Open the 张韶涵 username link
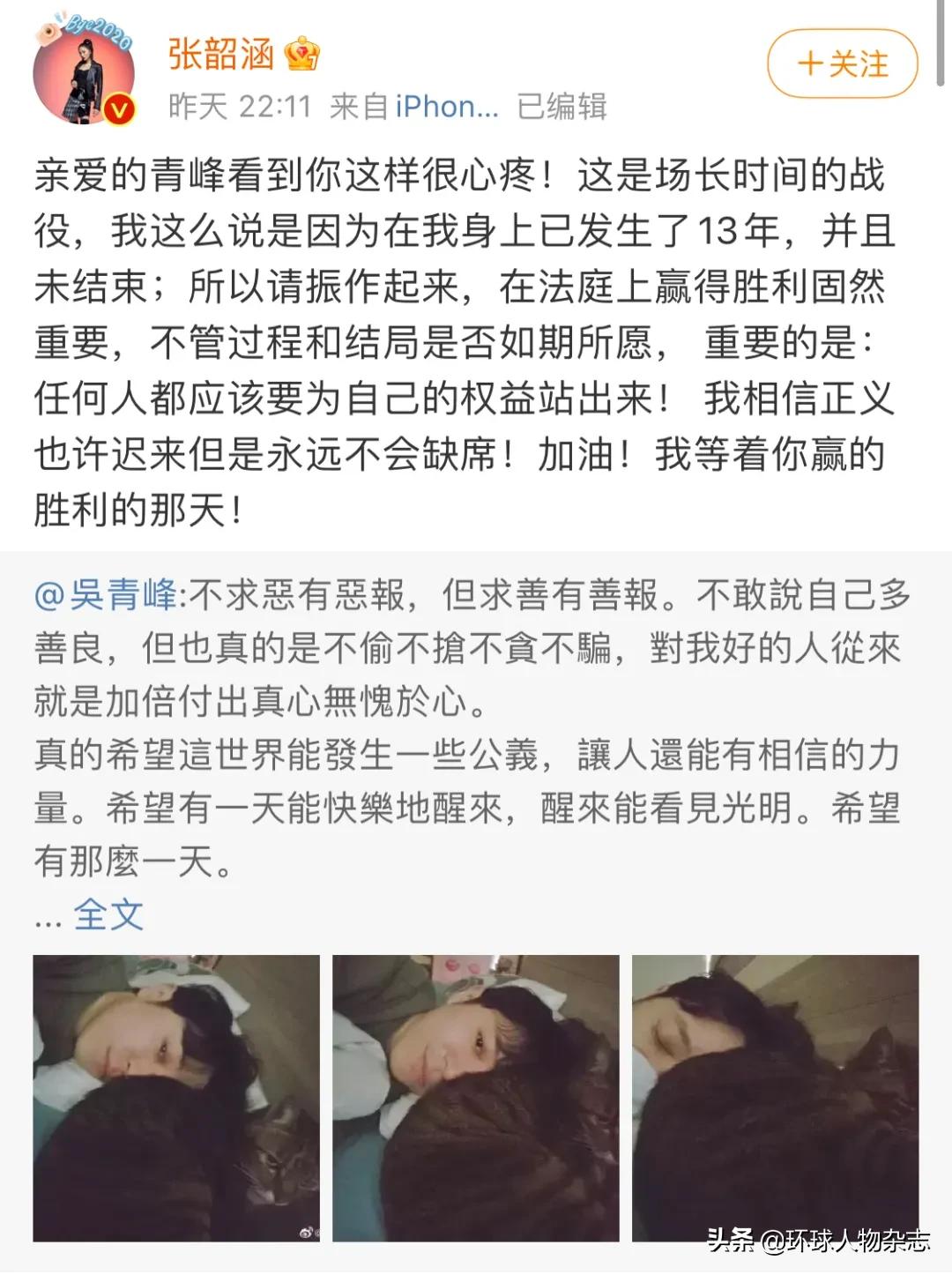Image resolution: width=952 pixels, height=1275 pixels. coord(221,55)
